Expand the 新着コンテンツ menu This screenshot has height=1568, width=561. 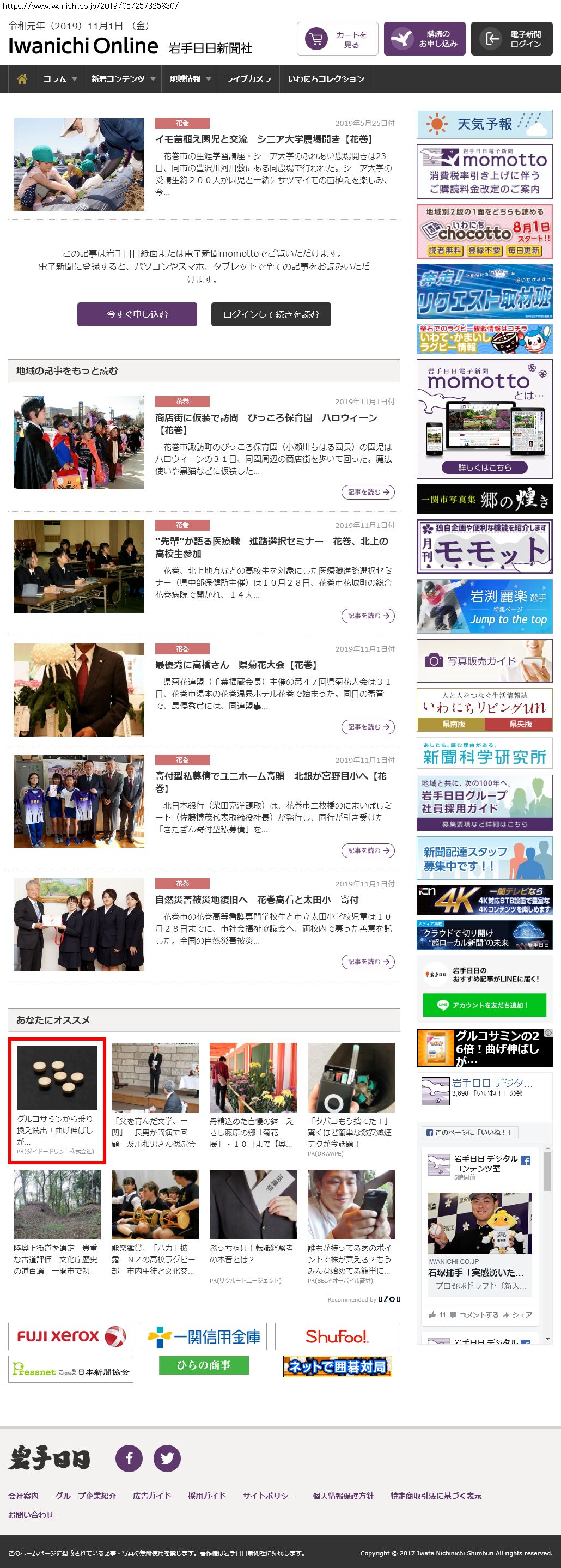click(x=123, y=79)
